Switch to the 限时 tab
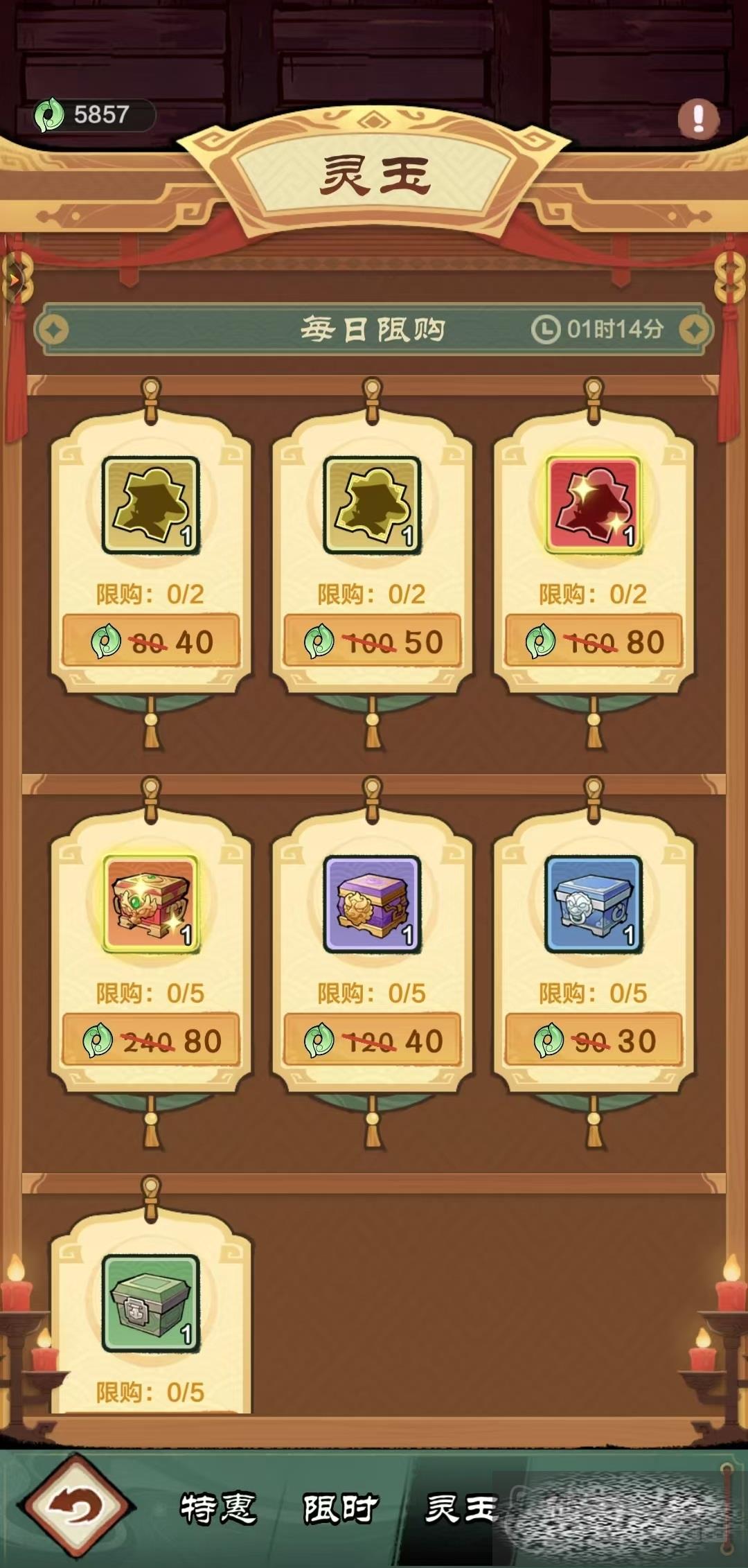 coord(341,1508)
